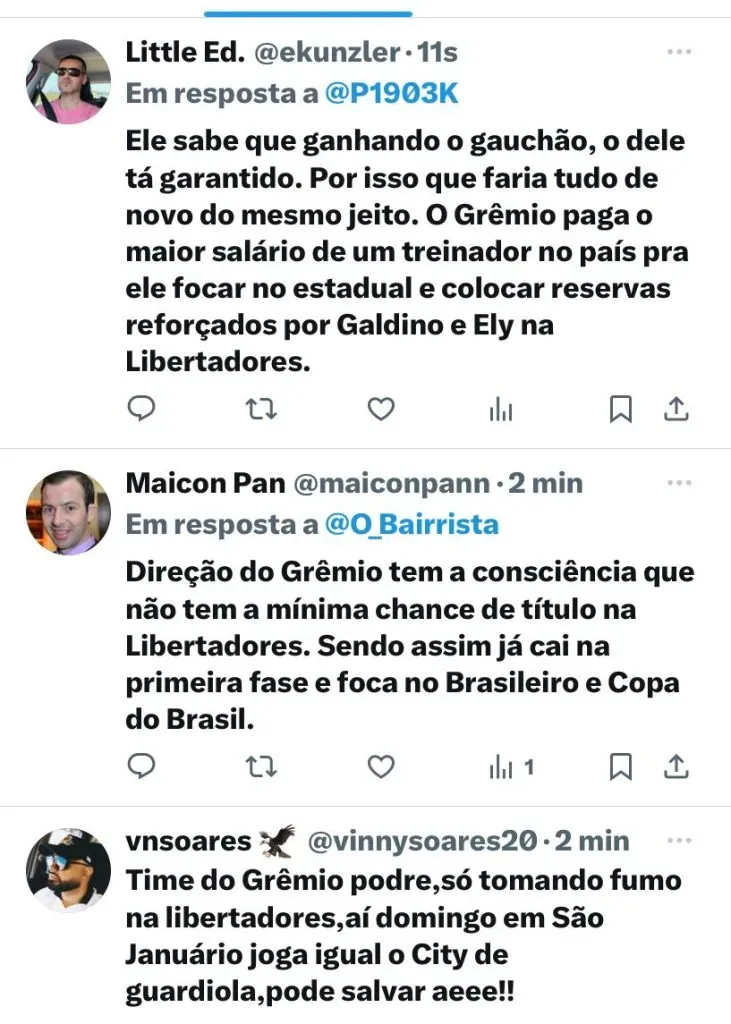Retweet Maicon Pan's post

261,767
